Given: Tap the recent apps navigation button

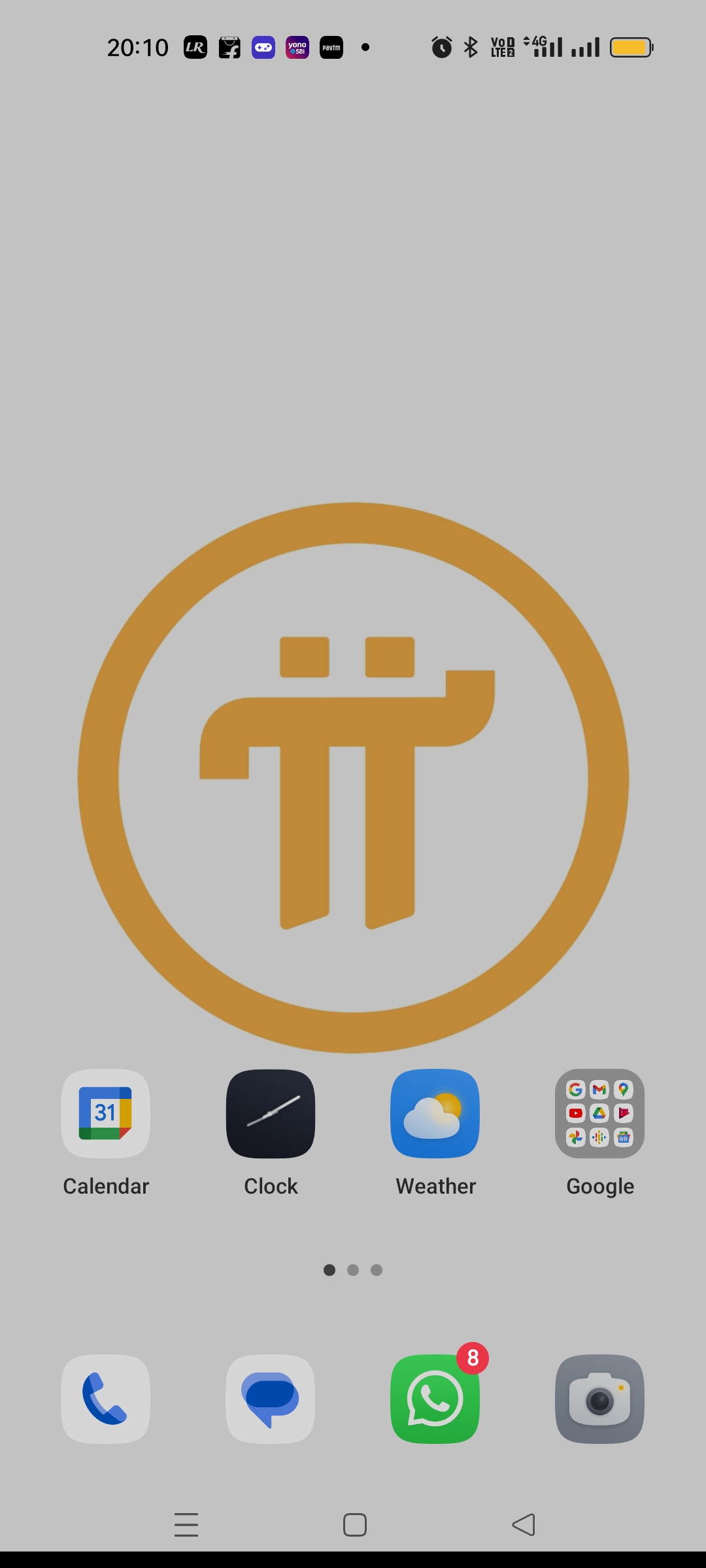Looking at the screenshot, I should pyautogui.click(x=186, y=1524).
